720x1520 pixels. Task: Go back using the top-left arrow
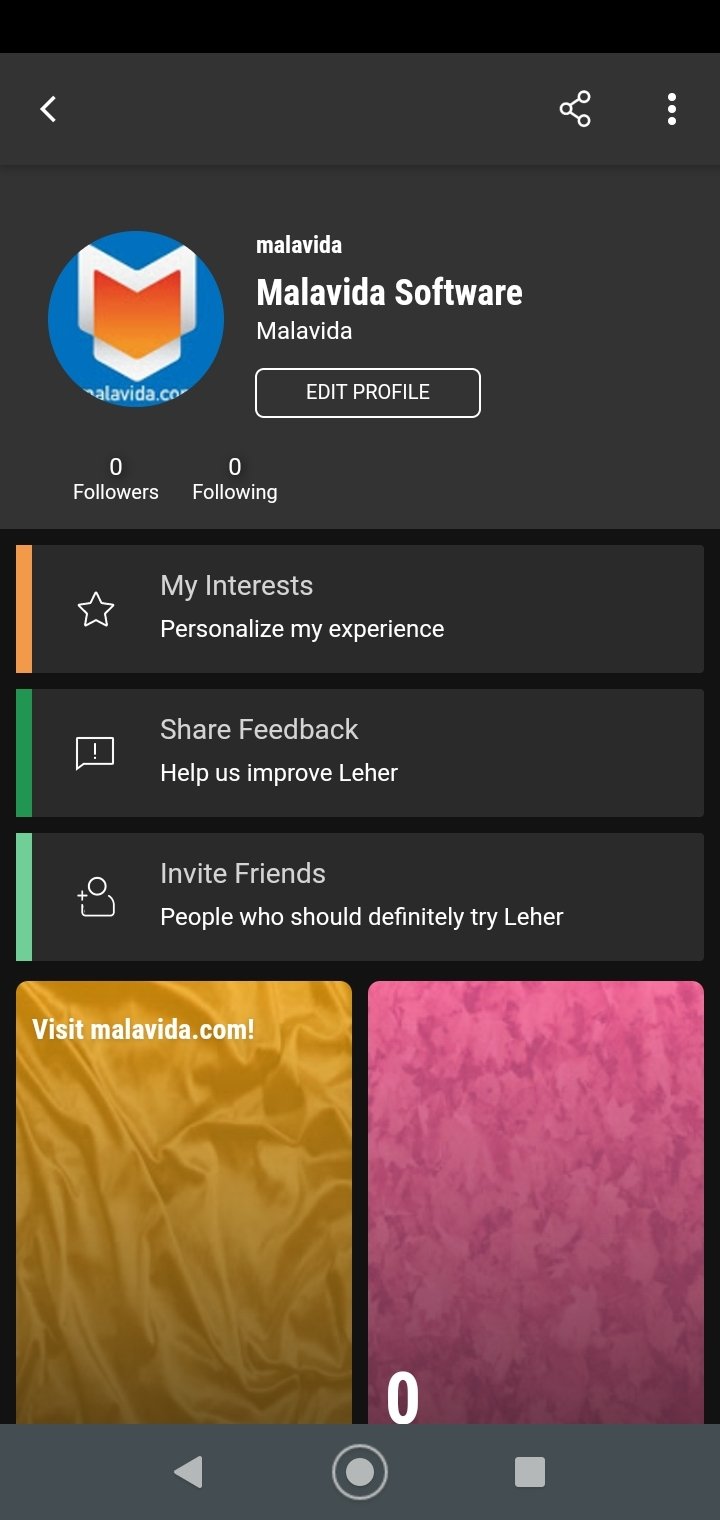[x=48, y=109]
